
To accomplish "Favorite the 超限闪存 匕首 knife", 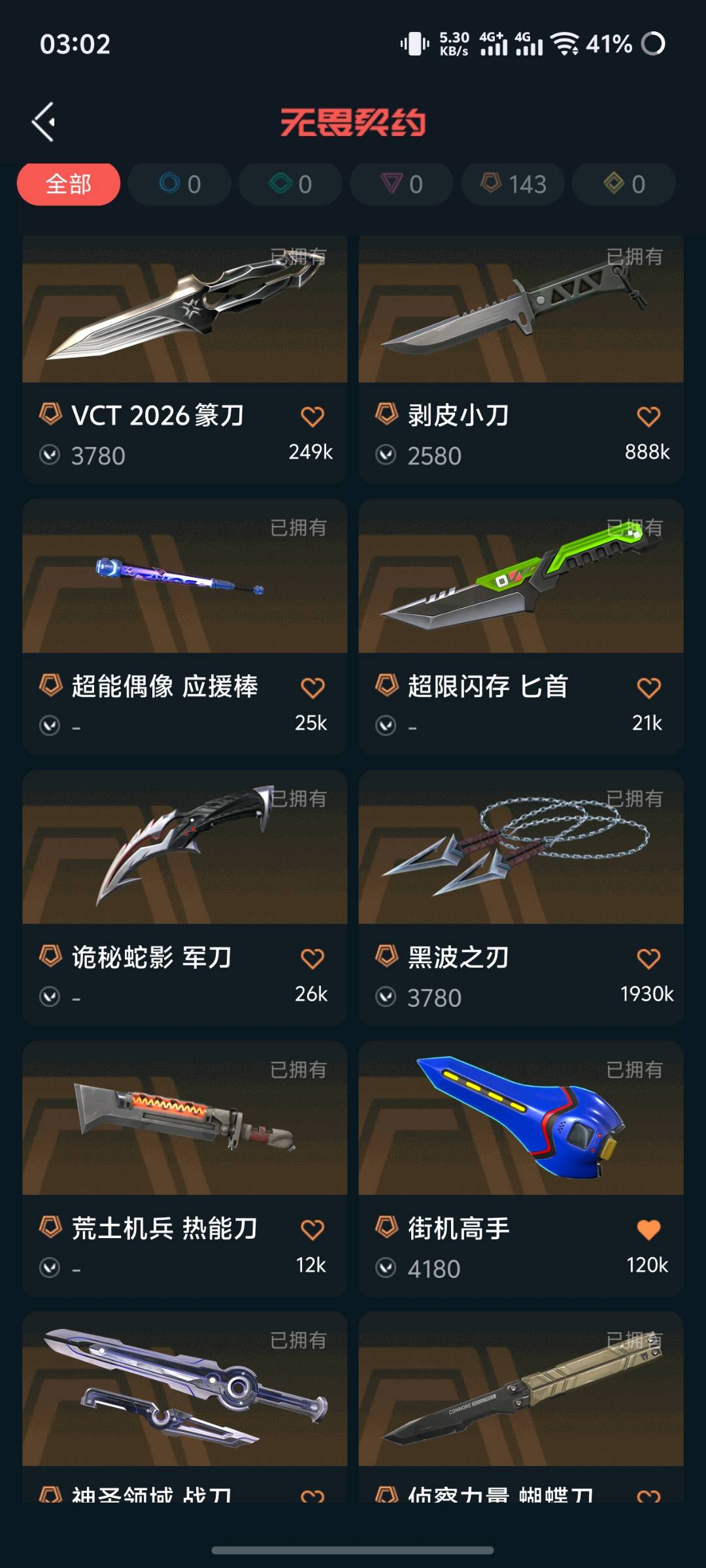I will click(648, 688).
